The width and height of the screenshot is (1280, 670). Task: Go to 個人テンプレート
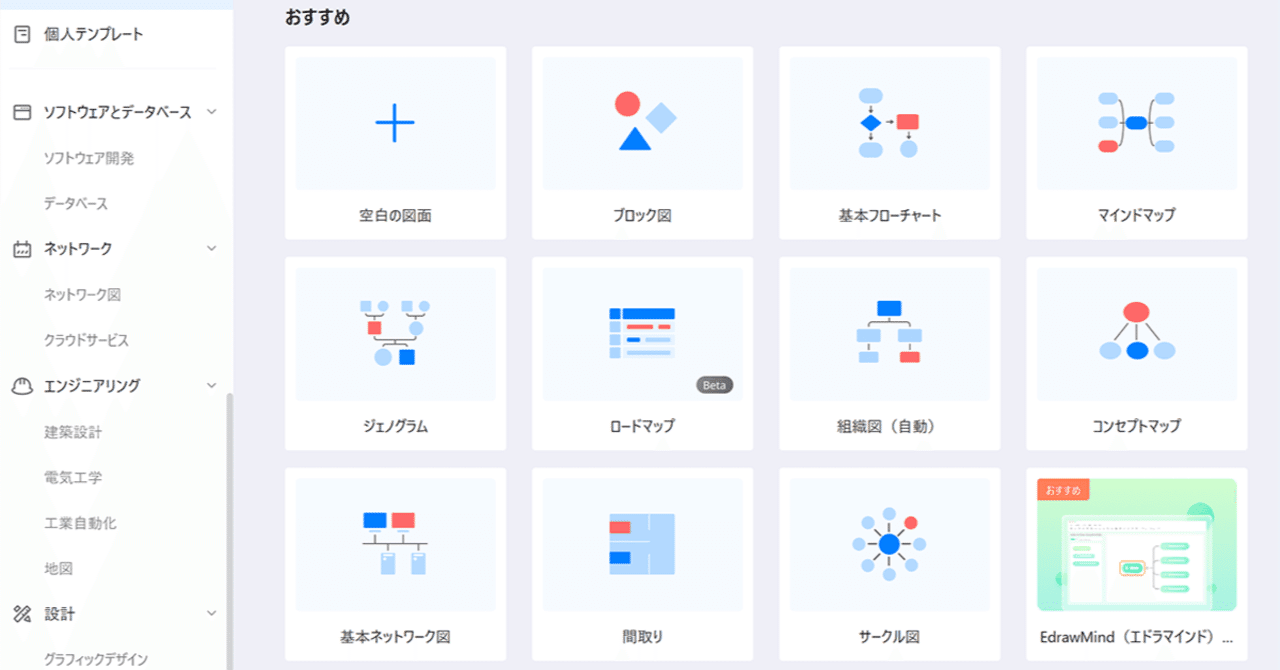(93, 34)
